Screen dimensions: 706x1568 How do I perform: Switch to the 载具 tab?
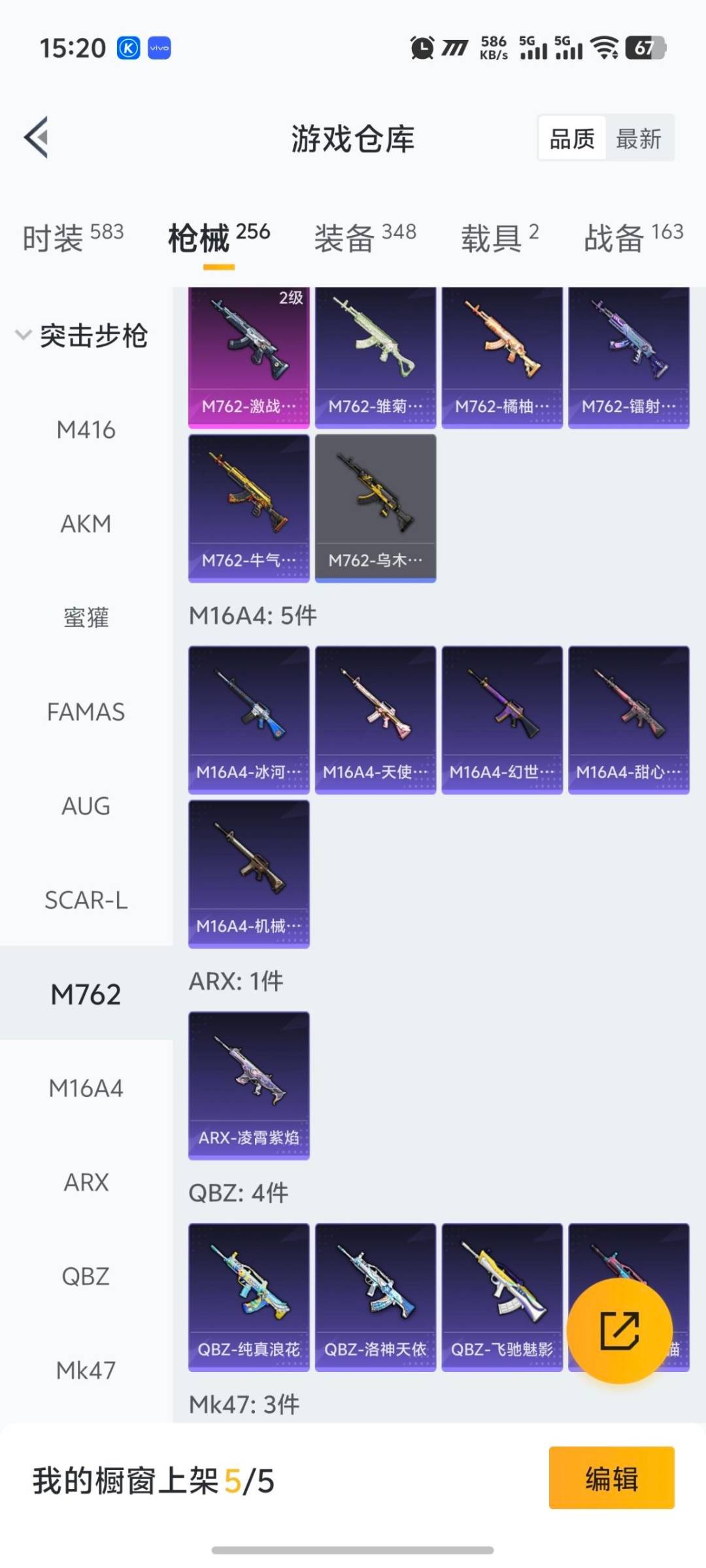[x=499, y=238]
